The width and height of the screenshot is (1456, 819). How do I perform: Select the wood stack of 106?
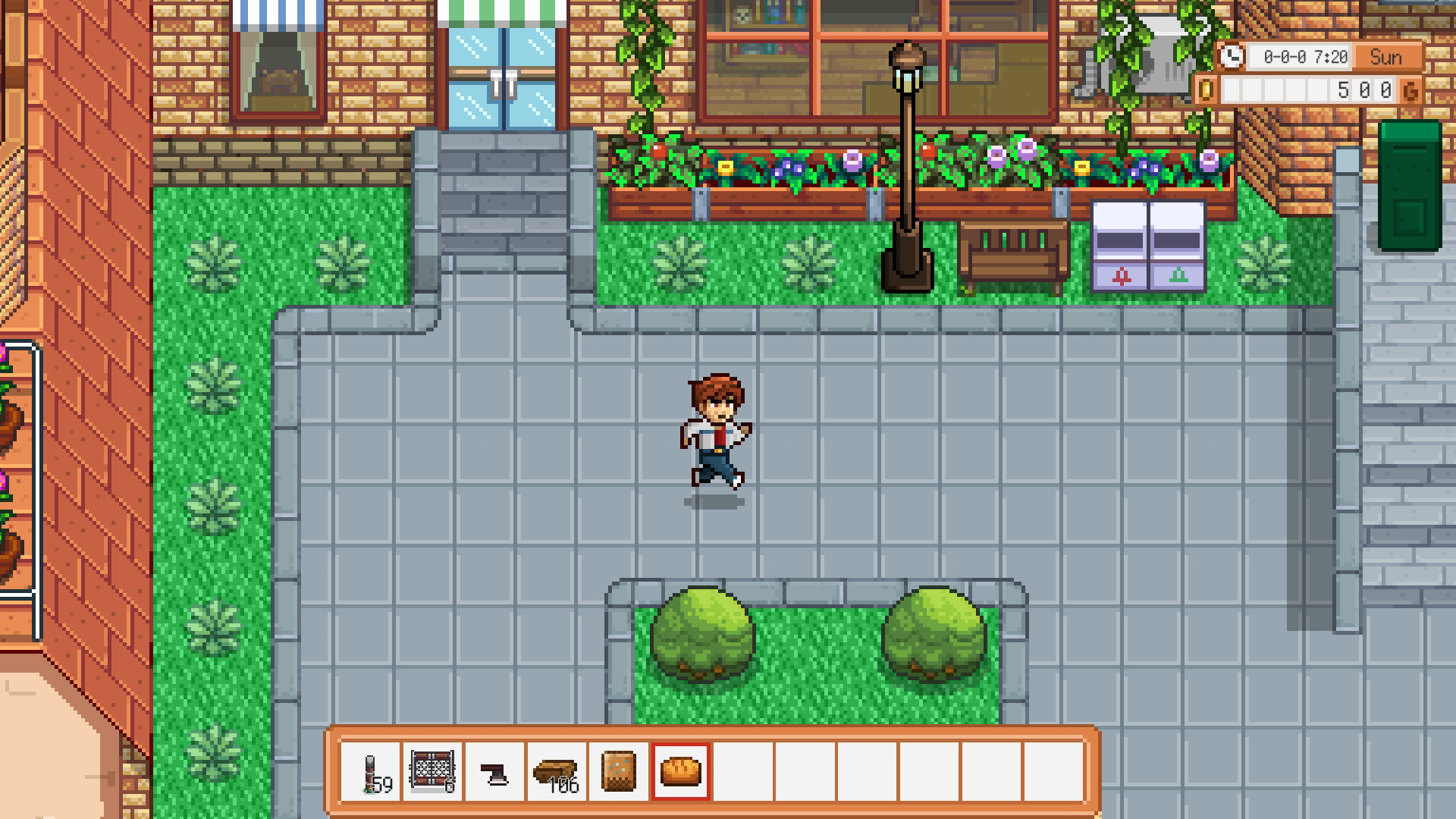pos(557,772)
